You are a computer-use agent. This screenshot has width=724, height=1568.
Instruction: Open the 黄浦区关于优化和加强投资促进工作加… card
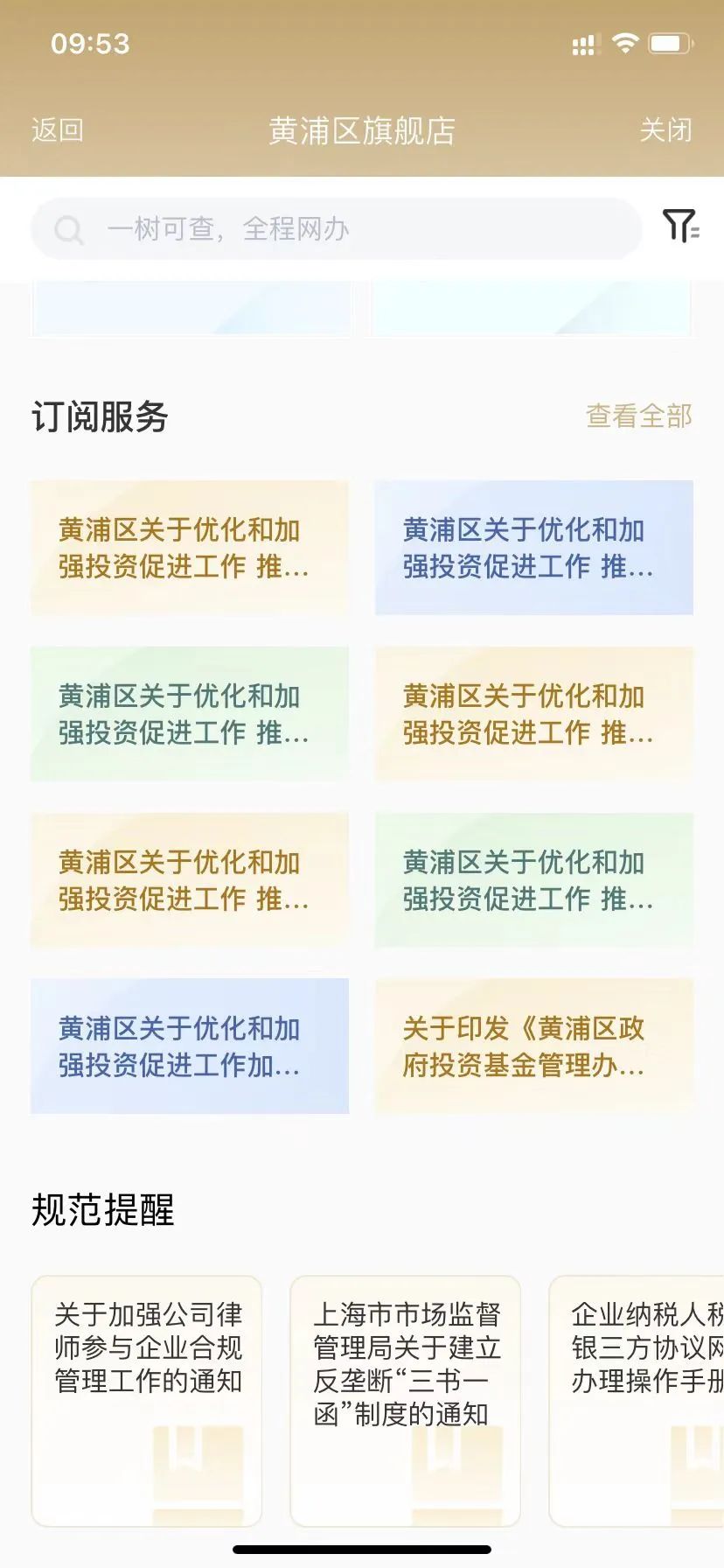pyautogui.click(x=190, y=1046)
